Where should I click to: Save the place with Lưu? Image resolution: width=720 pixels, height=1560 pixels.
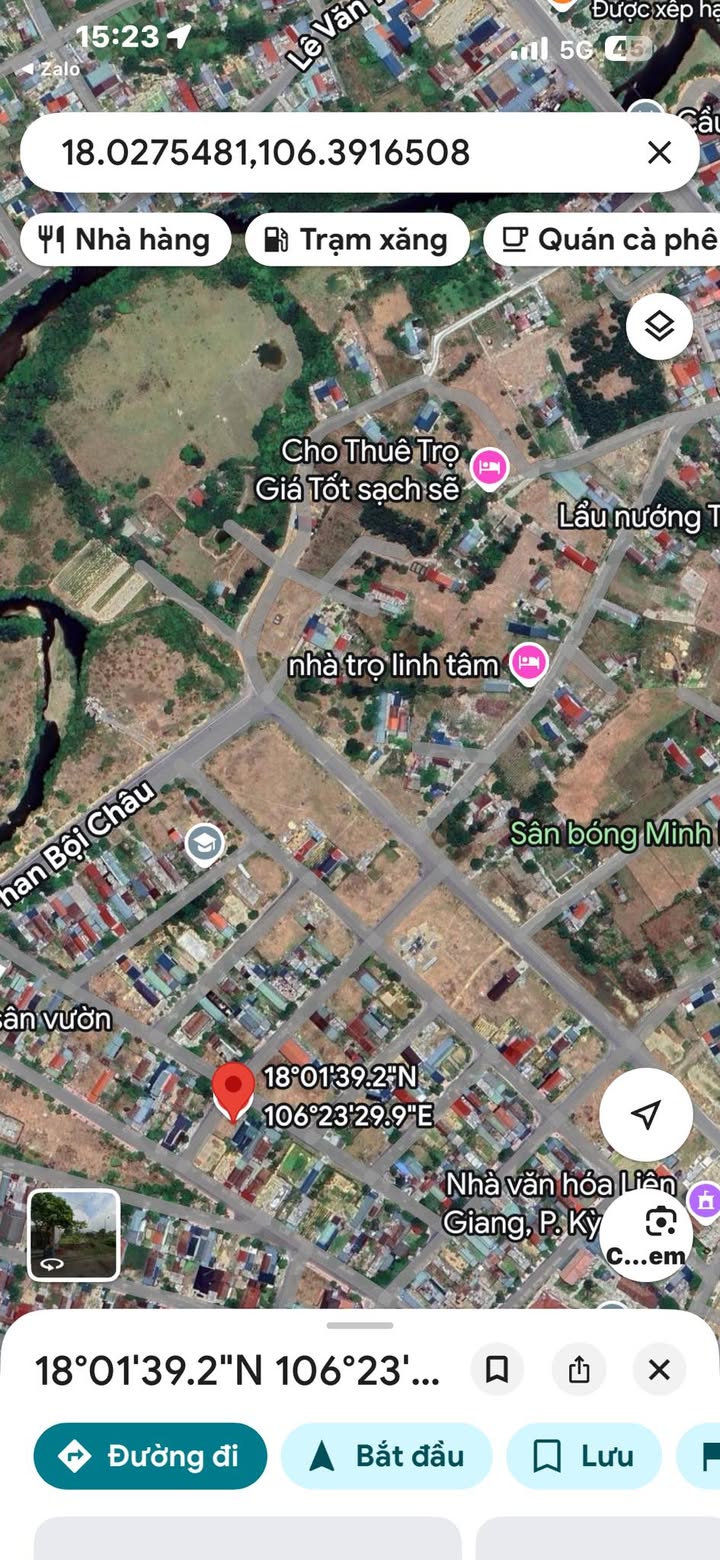584,1456
